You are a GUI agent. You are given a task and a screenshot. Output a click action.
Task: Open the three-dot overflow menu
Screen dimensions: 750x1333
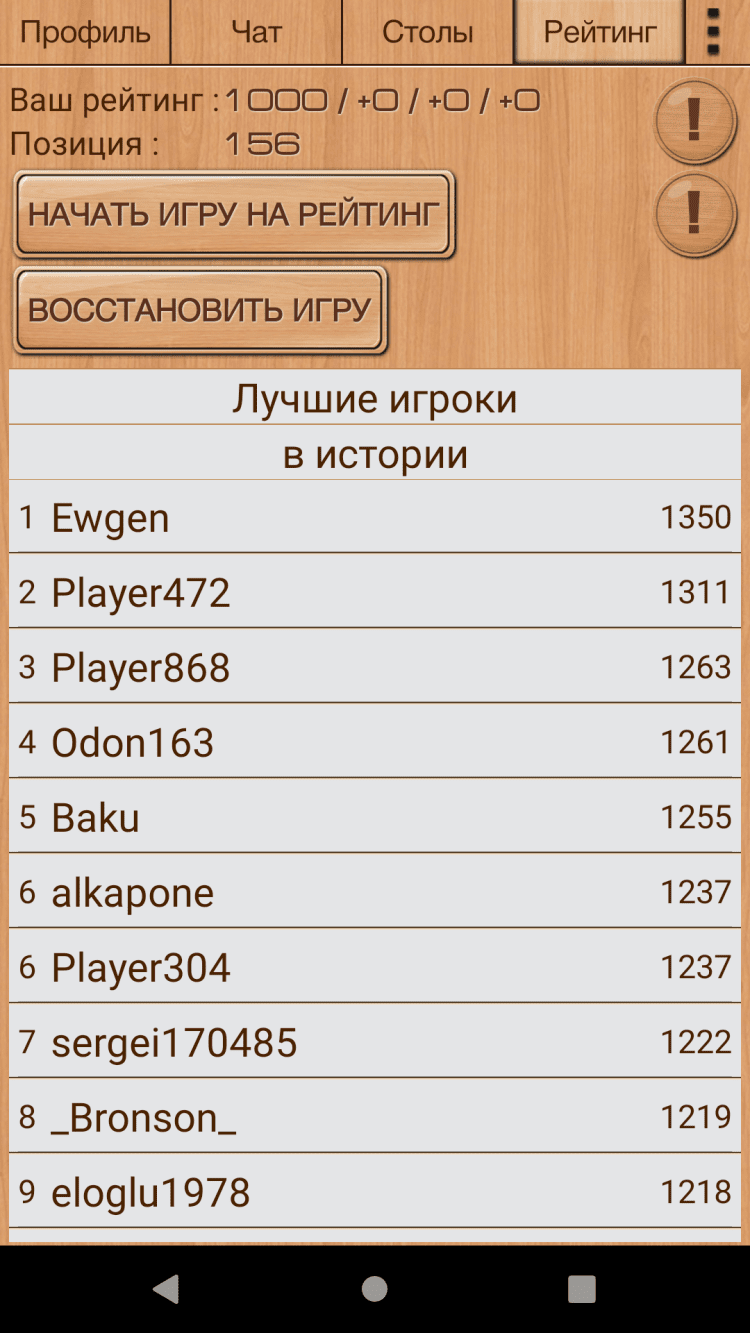[x=713, y=32]
